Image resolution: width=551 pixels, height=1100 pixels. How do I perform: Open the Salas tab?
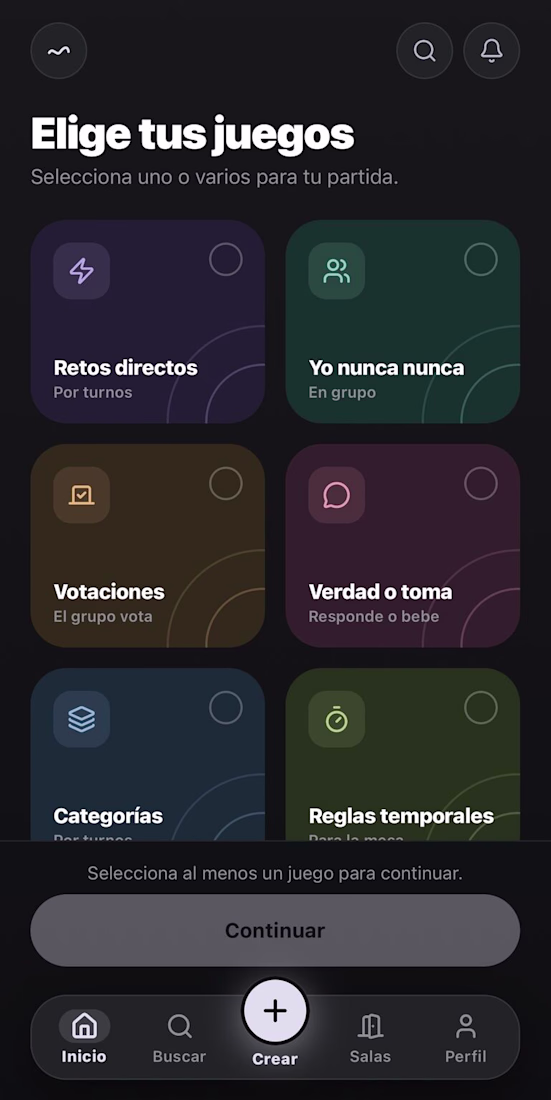click(x=370, y=1037)
